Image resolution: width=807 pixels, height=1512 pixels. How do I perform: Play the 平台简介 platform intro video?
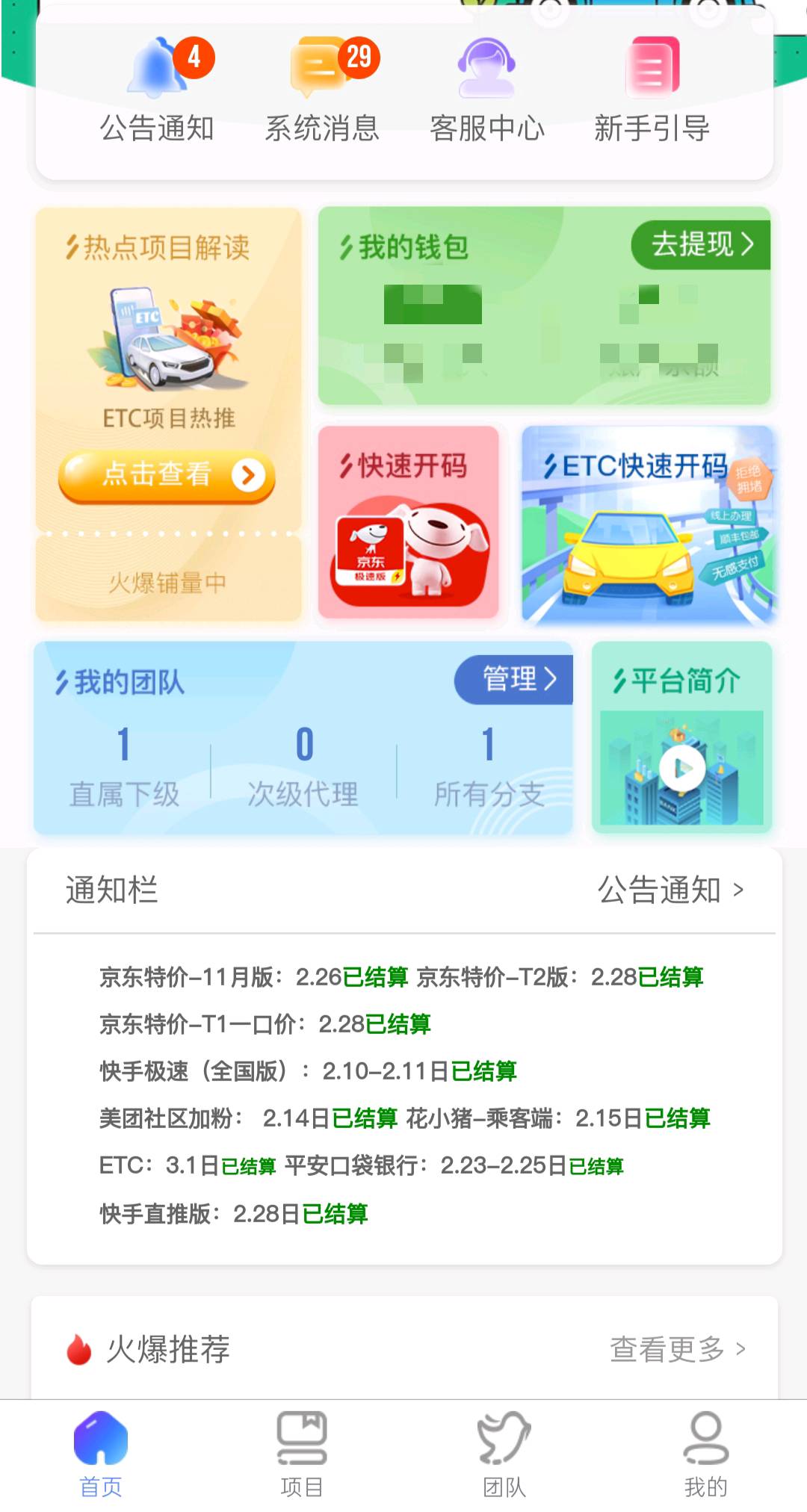point(681,768)
